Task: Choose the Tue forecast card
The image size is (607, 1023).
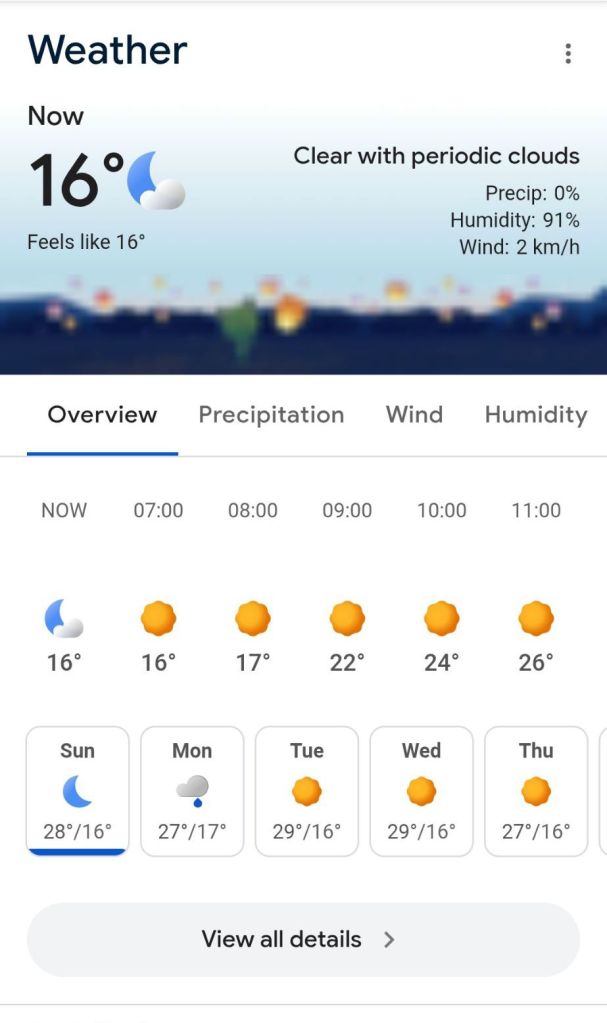Action: click(307, 791)
